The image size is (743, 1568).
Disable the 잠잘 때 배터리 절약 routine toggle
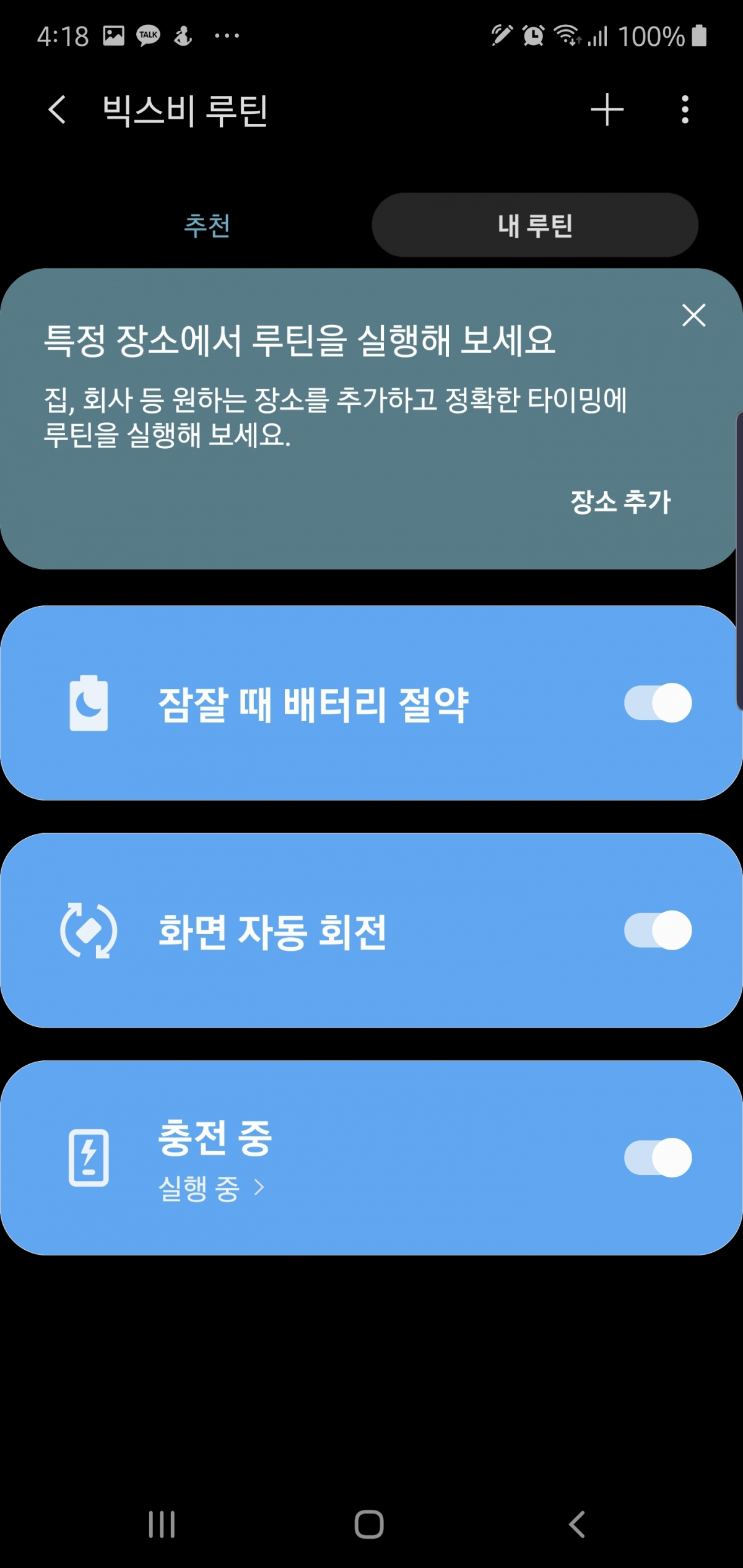click(658, 701)
